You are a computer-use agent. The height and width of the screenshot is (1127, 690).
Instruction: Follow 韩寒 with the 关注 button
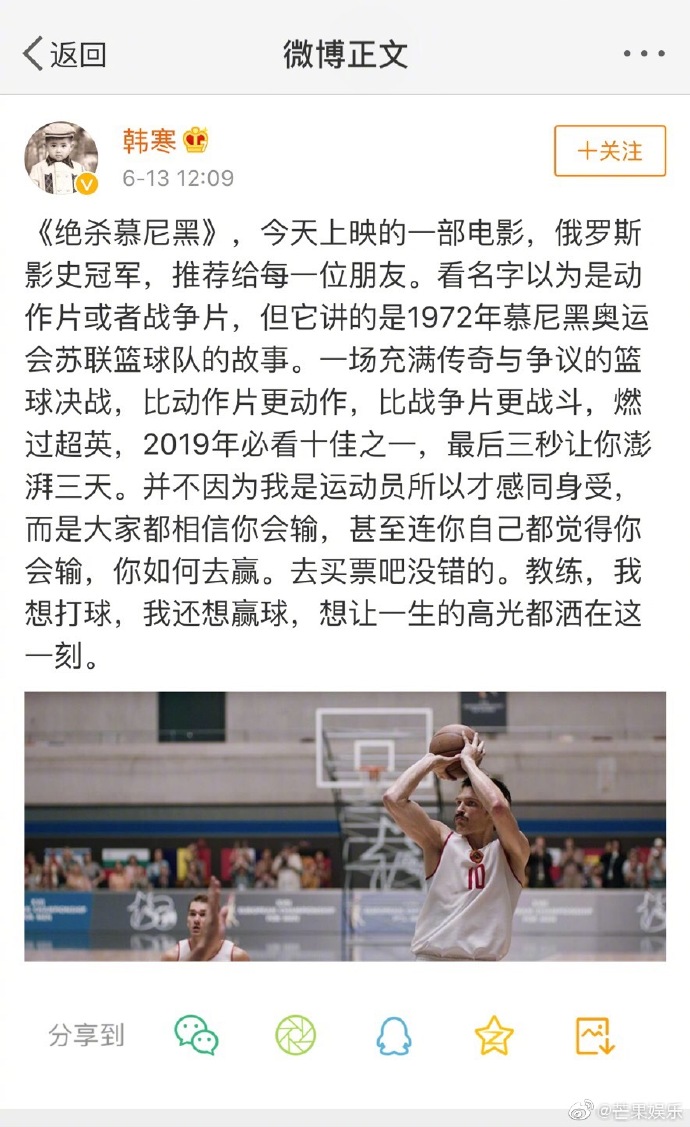point(610,151)
